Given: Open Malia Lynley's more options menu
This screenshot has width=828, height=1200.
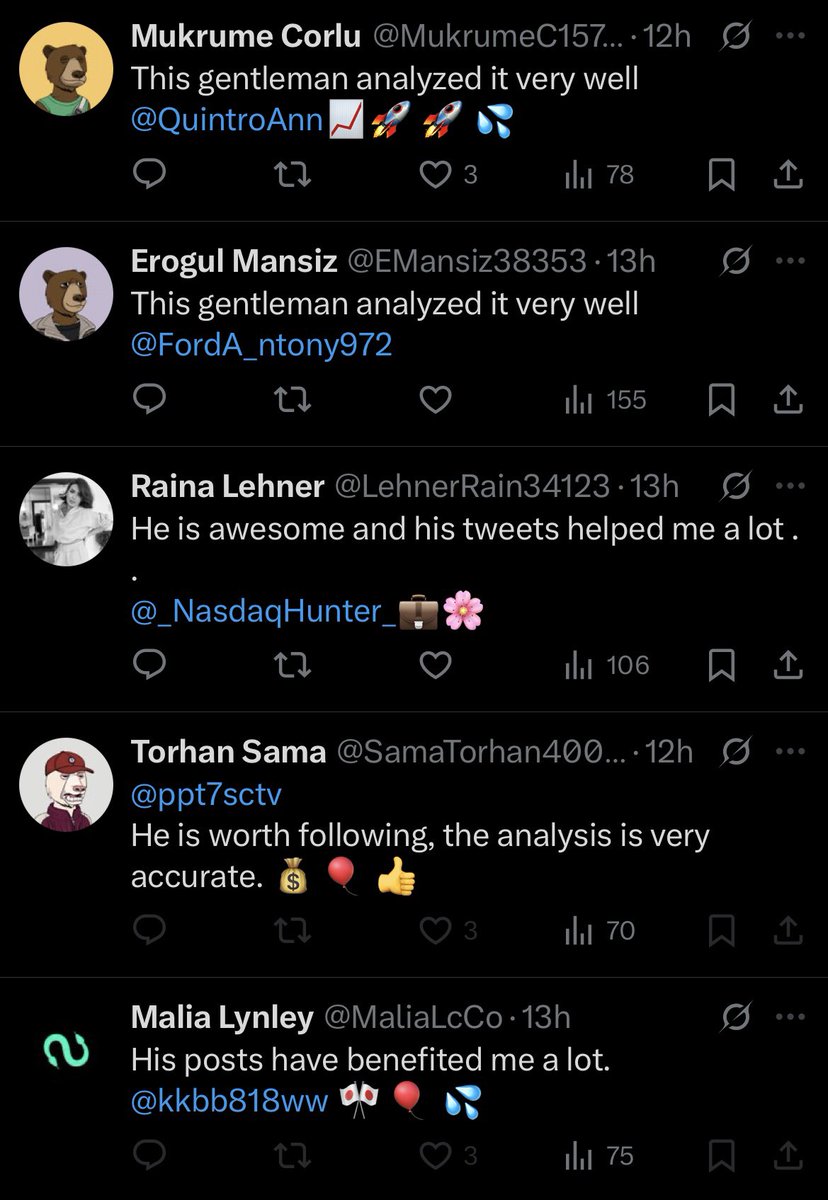Looking at the screenshot, I should [791, 1017].
